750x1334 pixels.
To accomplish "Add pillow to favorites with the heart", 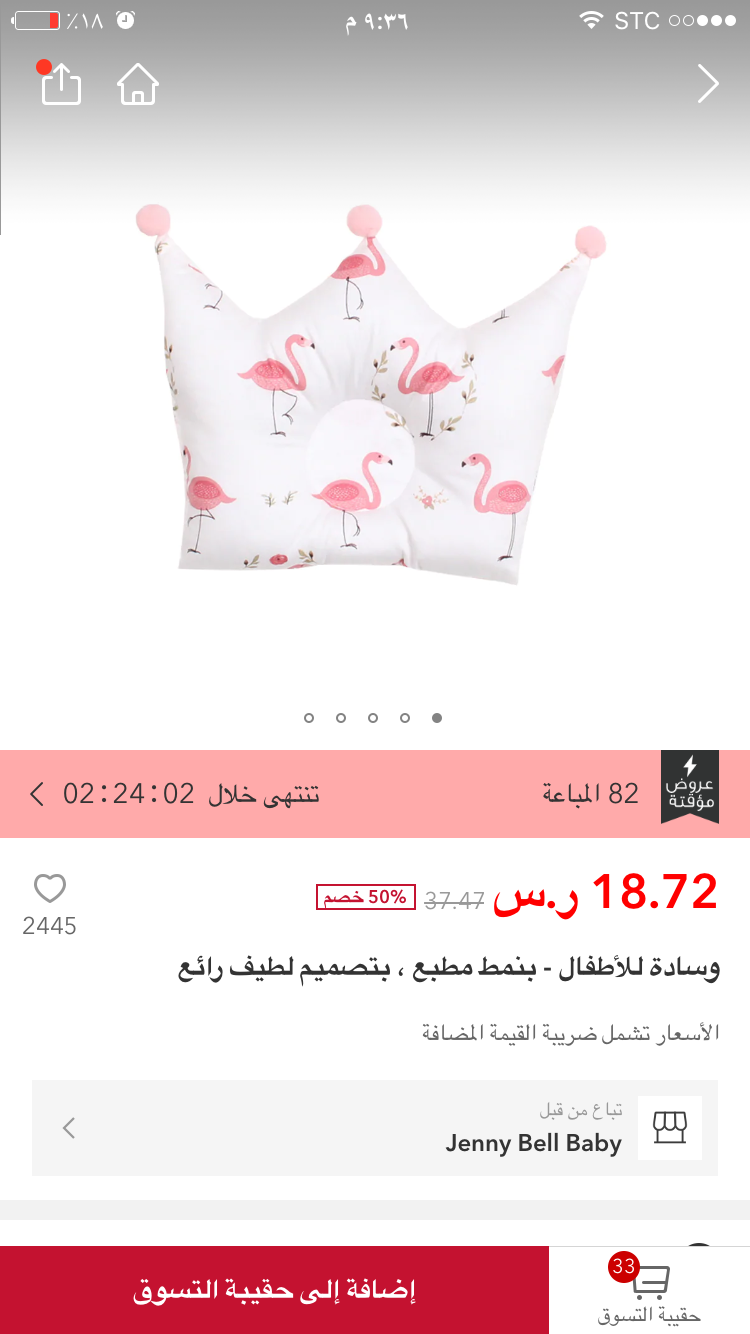I will 49,889.
